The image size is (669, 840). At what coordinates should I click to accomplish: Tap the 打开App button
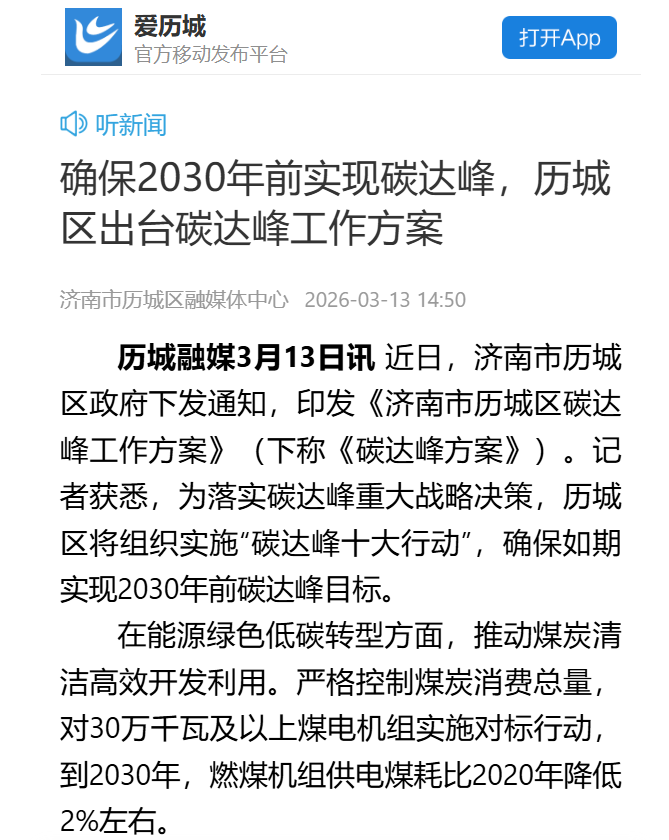(x=559, y=38)
